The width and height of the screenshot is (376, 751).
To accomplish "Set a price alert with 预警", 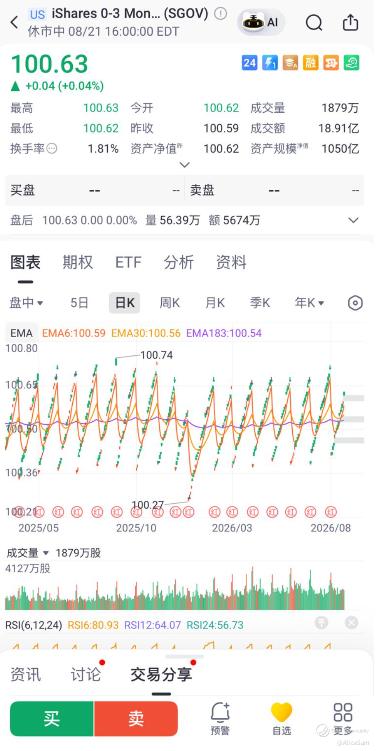I will (x=220, y=719).
